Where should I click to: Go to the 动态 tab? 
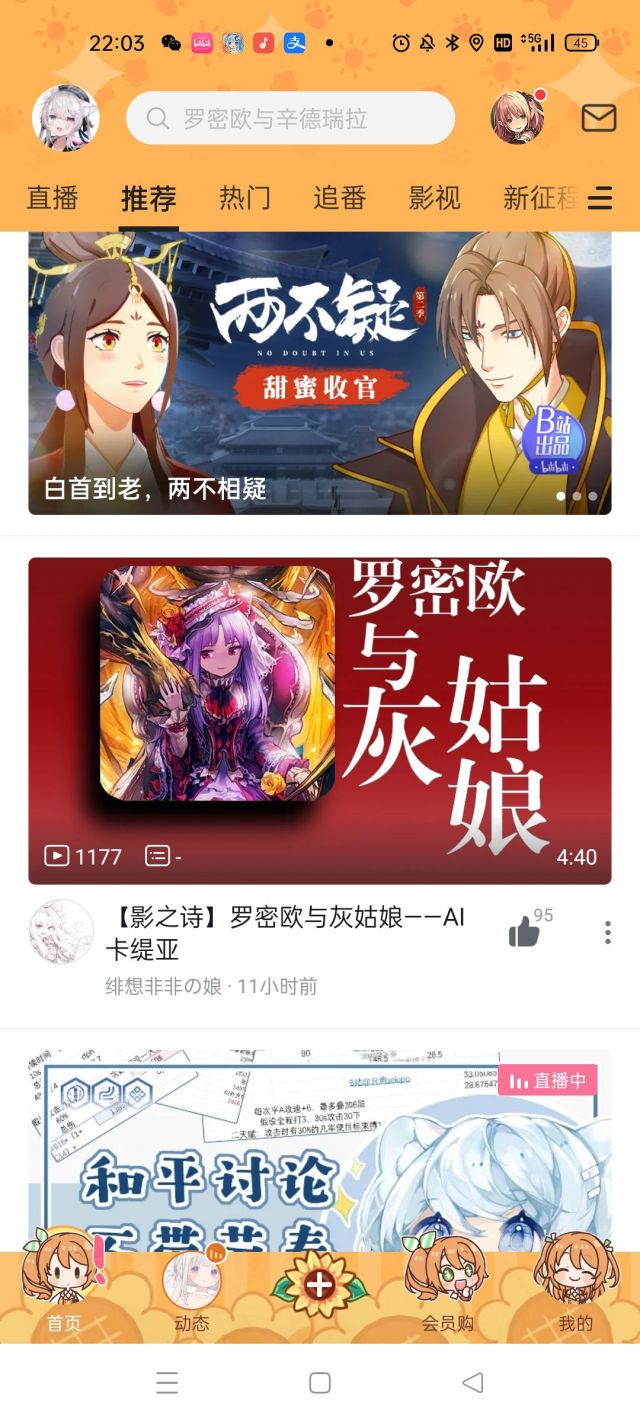click(191, 1294)
